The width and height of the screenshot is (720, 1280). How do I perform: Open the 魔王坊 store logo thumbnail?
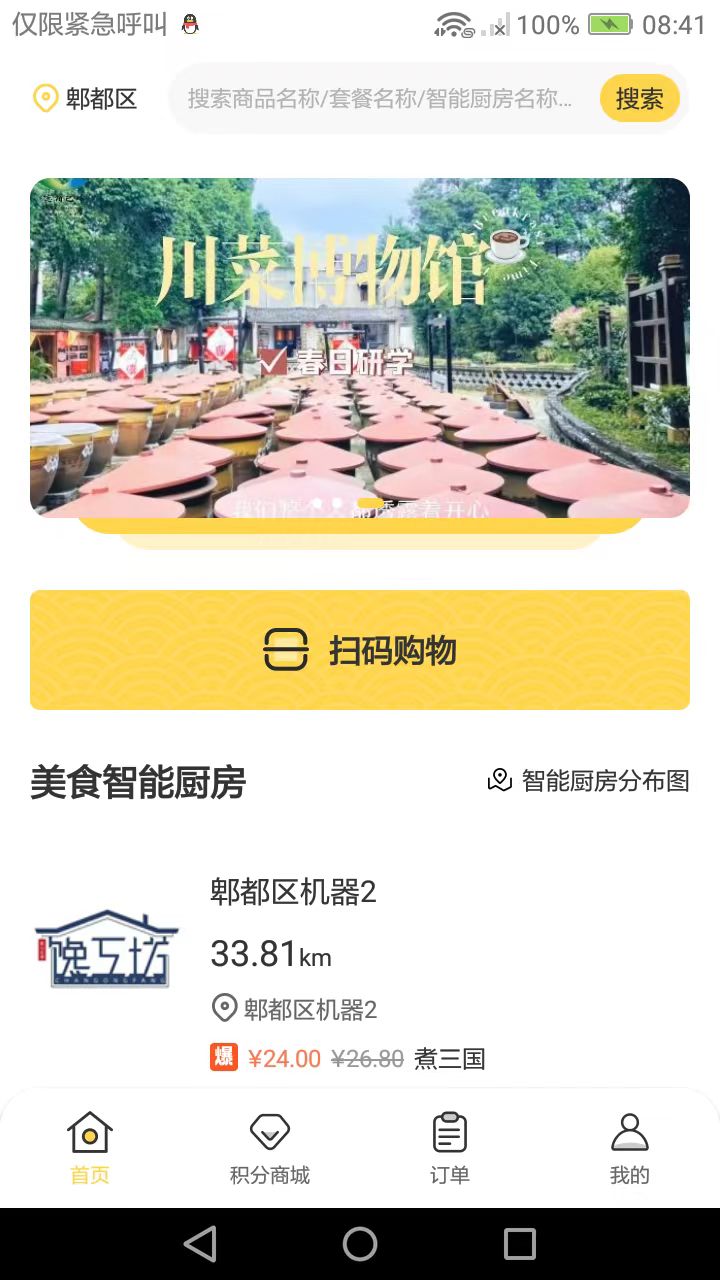pos(106,950)
